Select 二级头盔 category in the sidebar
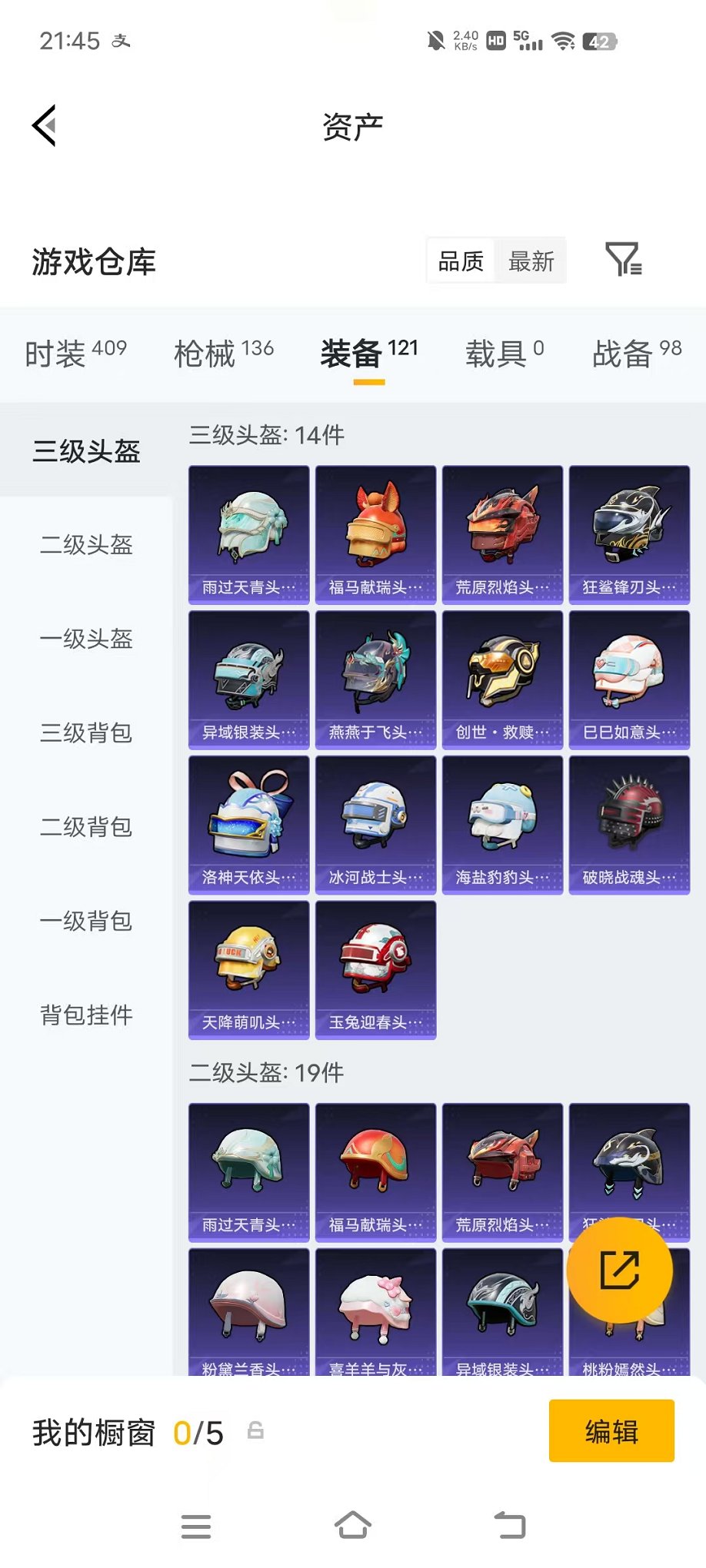The height and width of the screenshot is (1568, 706). [85, 546]
